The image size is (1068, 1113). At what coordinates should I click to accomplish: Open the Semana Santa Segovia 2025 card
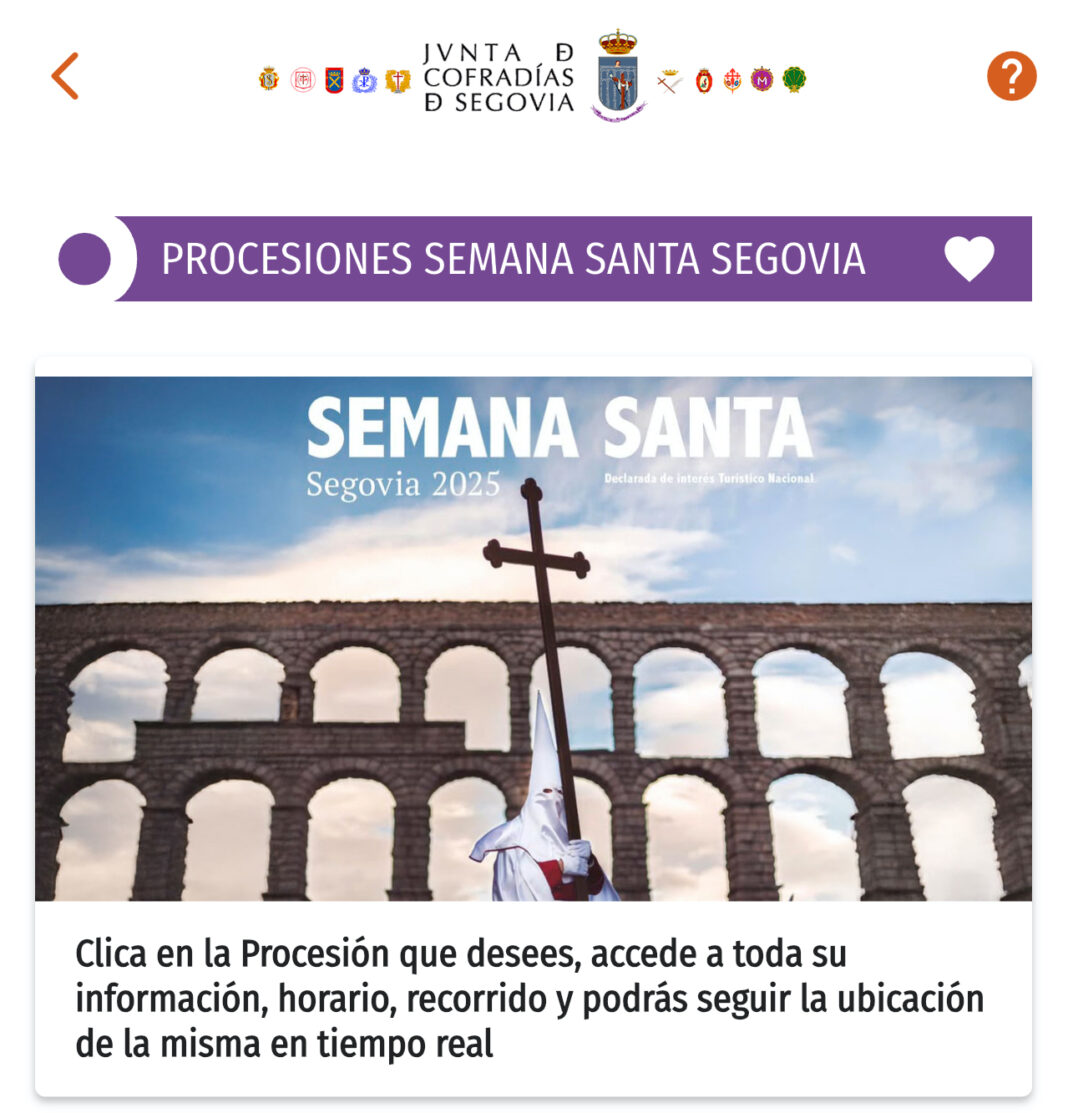coord(533,638)
